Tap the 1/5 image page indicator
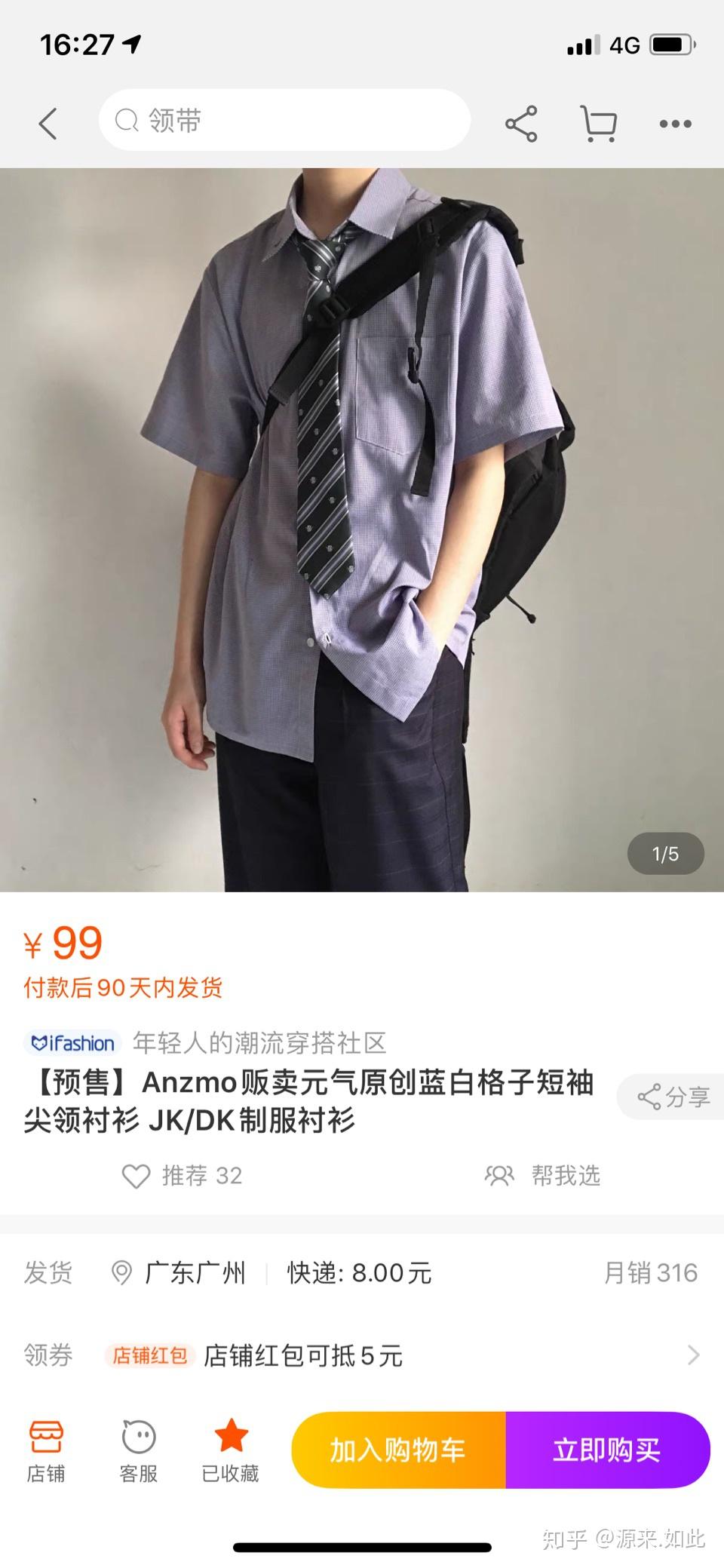 (x=664, y=854)
